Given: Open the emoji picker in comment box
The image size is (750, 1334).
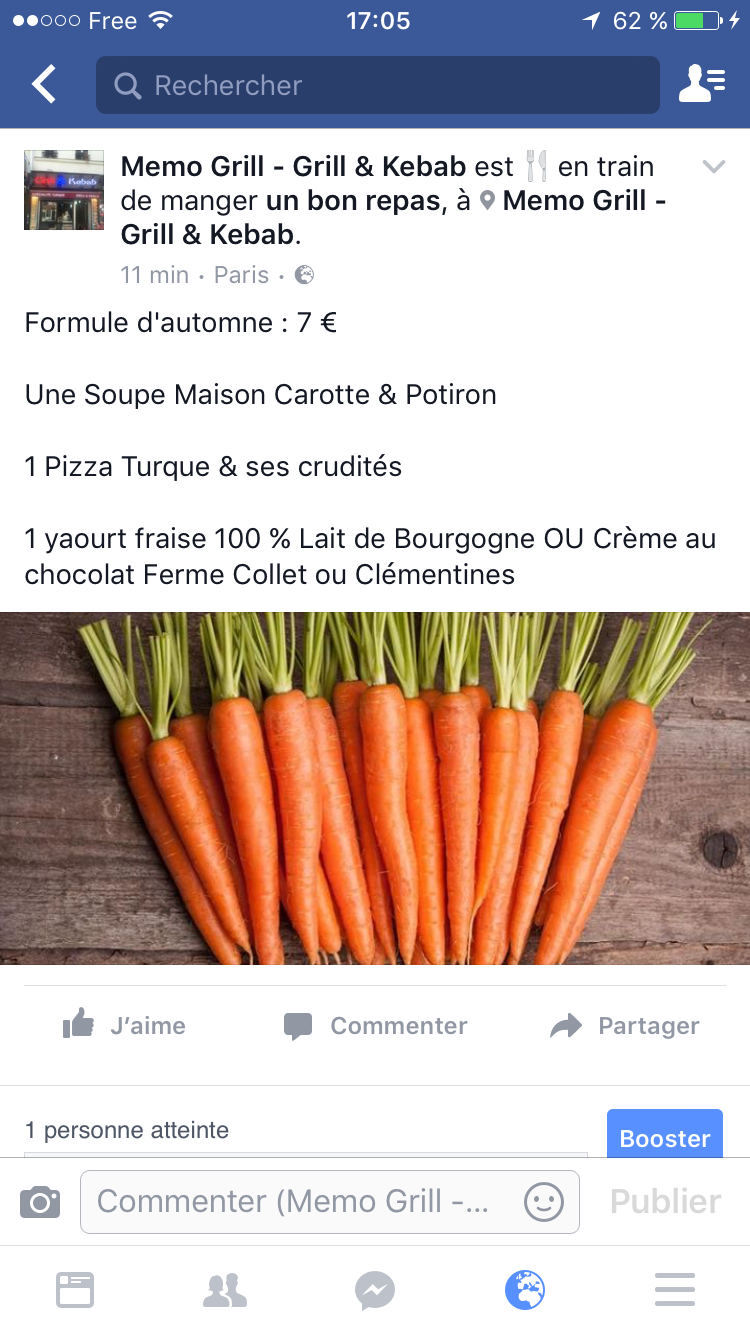Looking at the screenshot, I should tap(544, 1202).
